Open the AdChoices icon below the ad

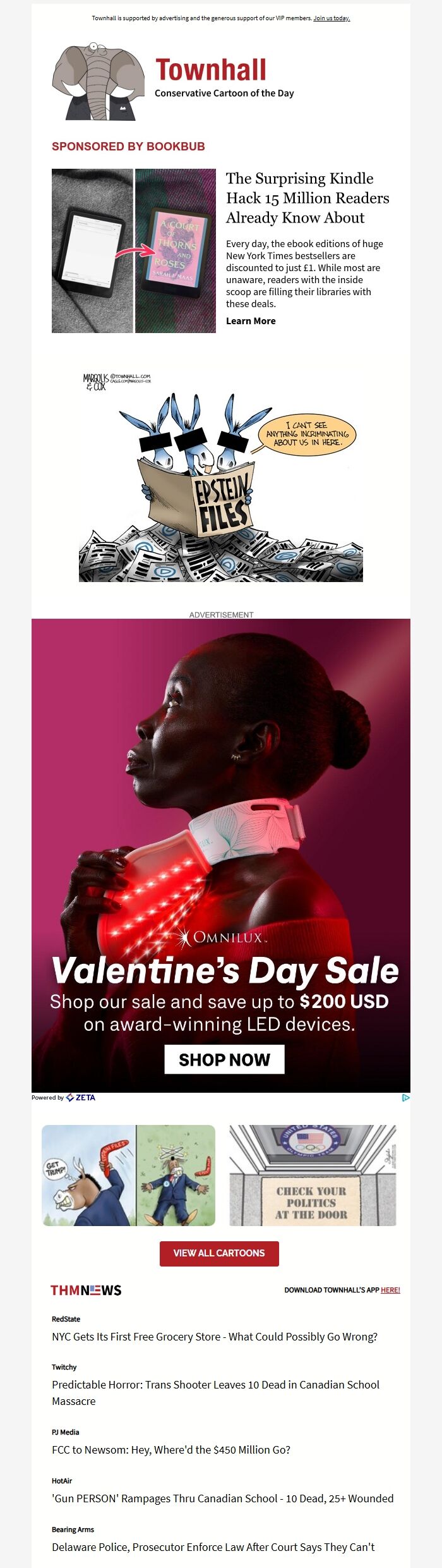[x=405, y=1098]
